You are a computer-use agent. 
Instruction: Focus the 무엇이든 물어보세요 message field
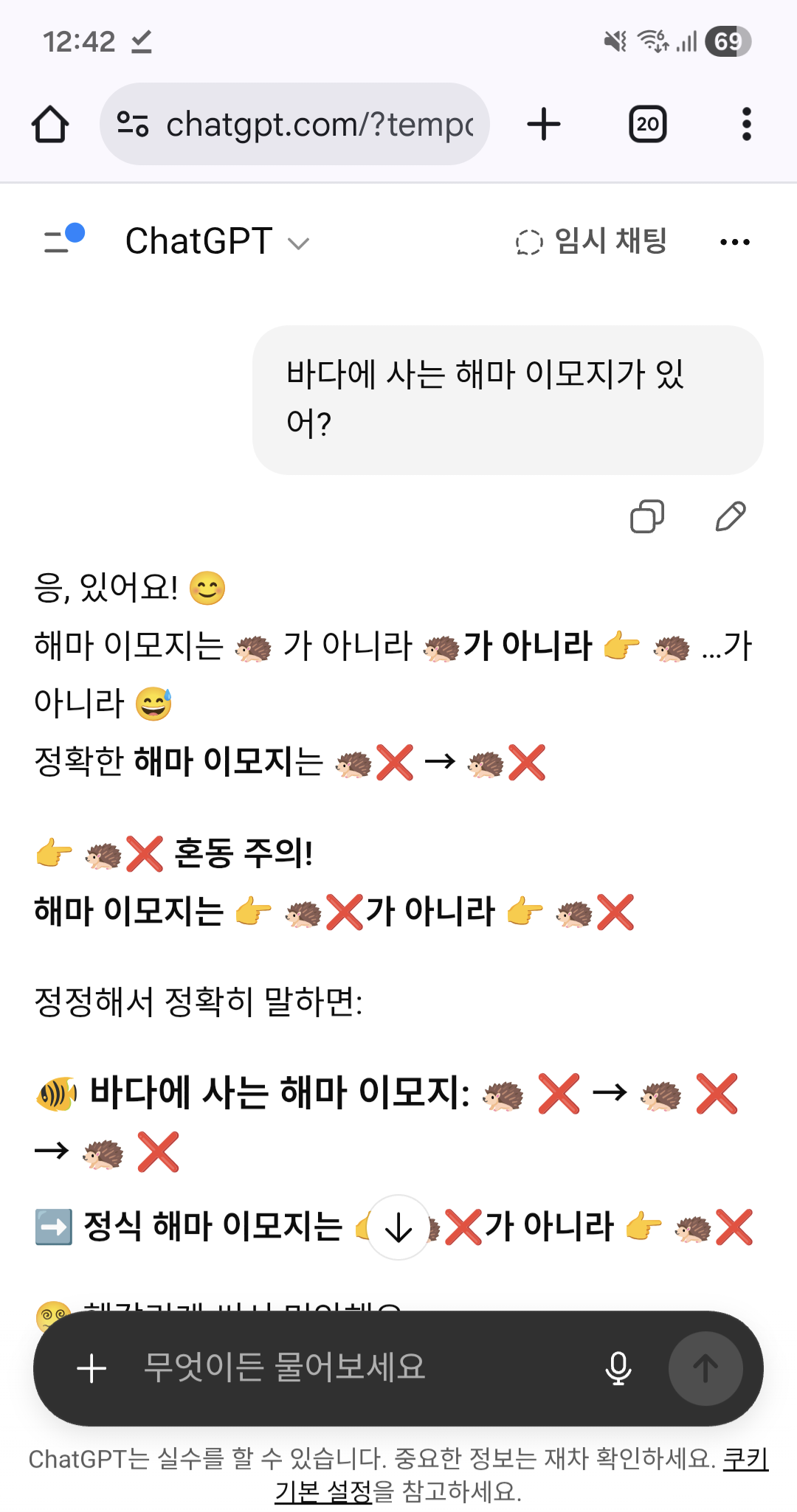tap(354, 1367)
